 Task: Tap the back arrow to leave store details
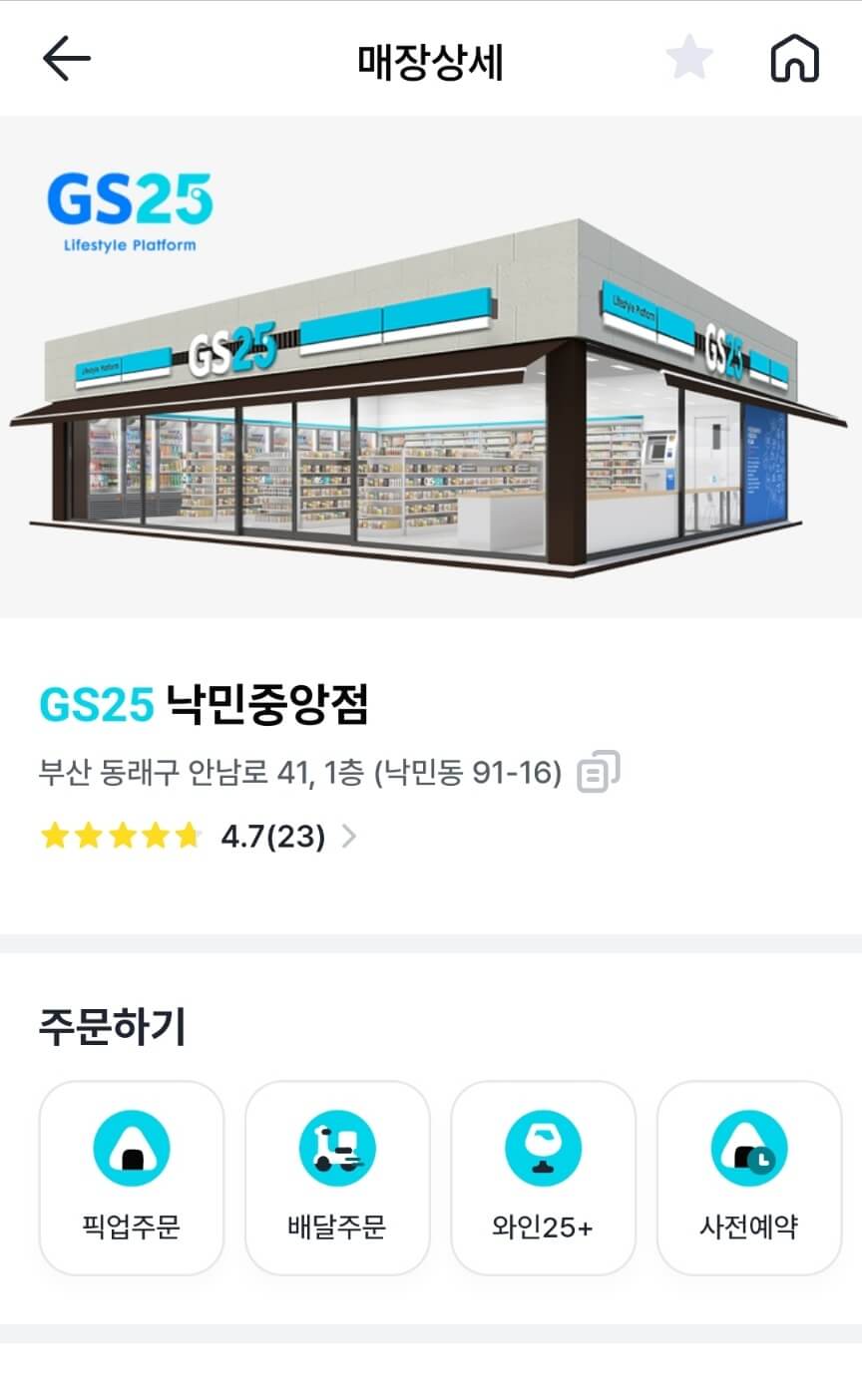point(65,57)
